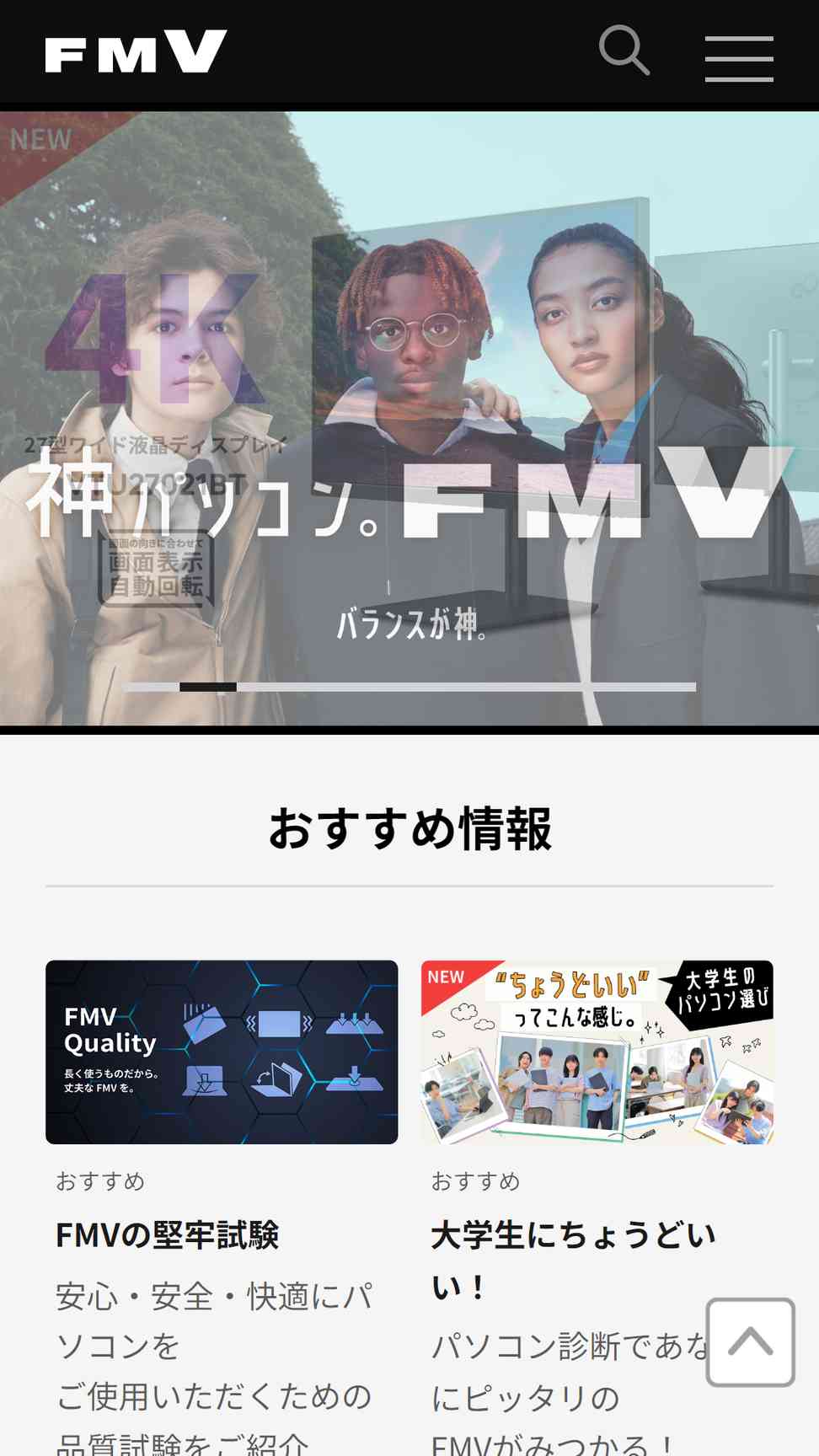Image resolution: width=819 pixels, height=1456 pixels.
Task: Open the FMV Quality card image
Action: (x=222, y=1052)
